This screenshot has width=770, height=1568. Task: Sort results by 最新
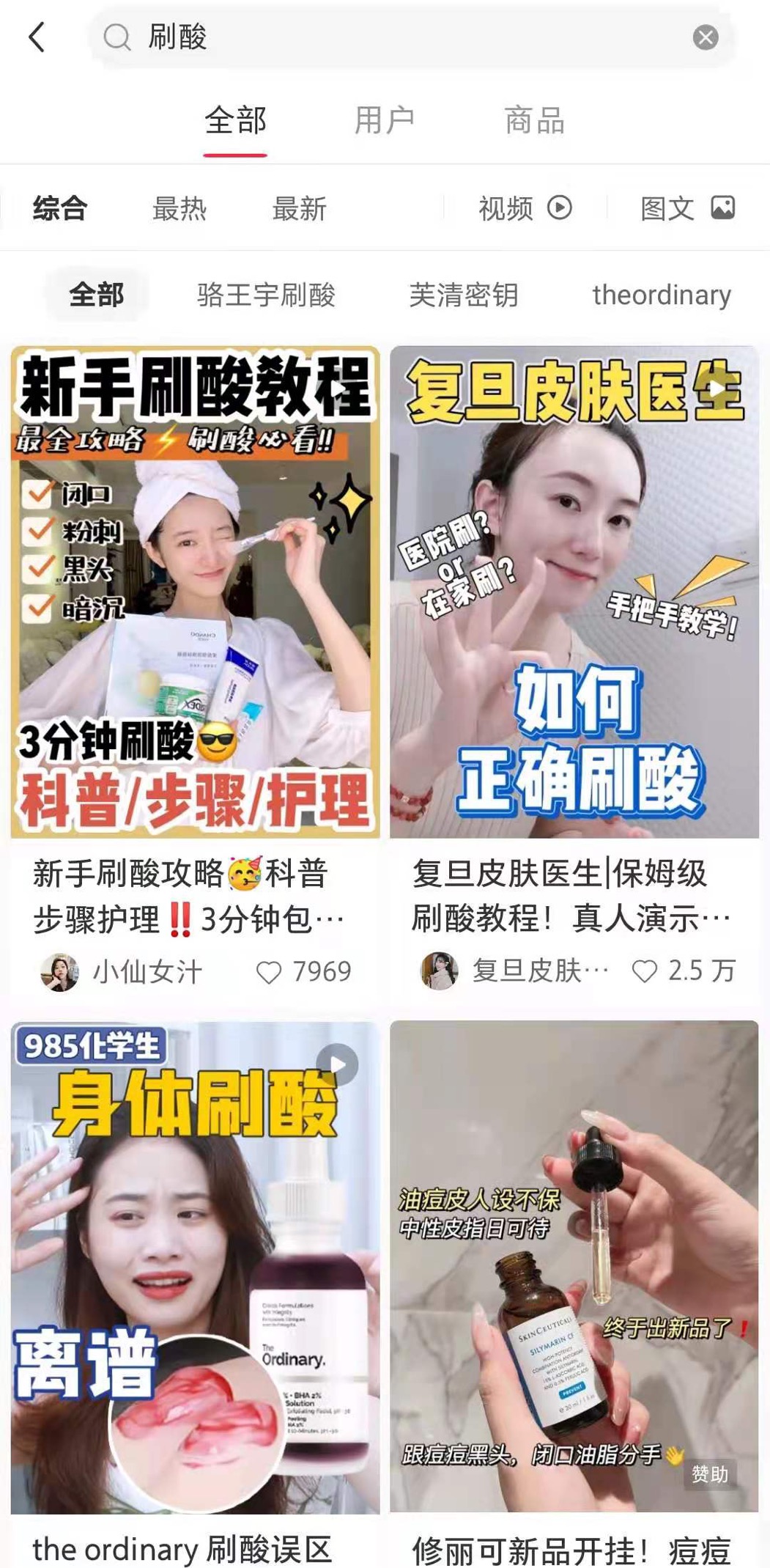click(299, 209)
